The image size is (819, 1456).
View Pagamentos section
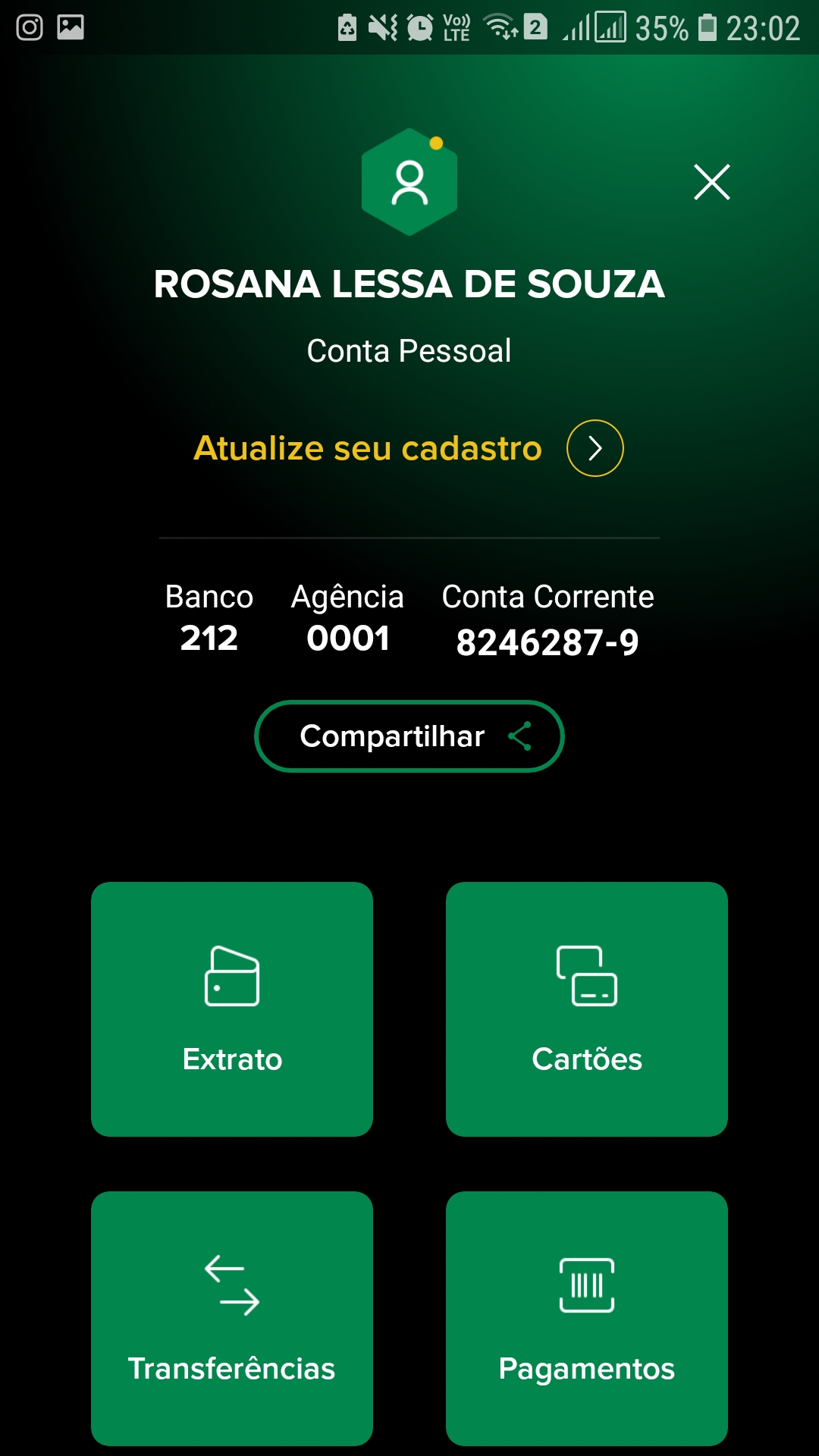pos(587,1318)
